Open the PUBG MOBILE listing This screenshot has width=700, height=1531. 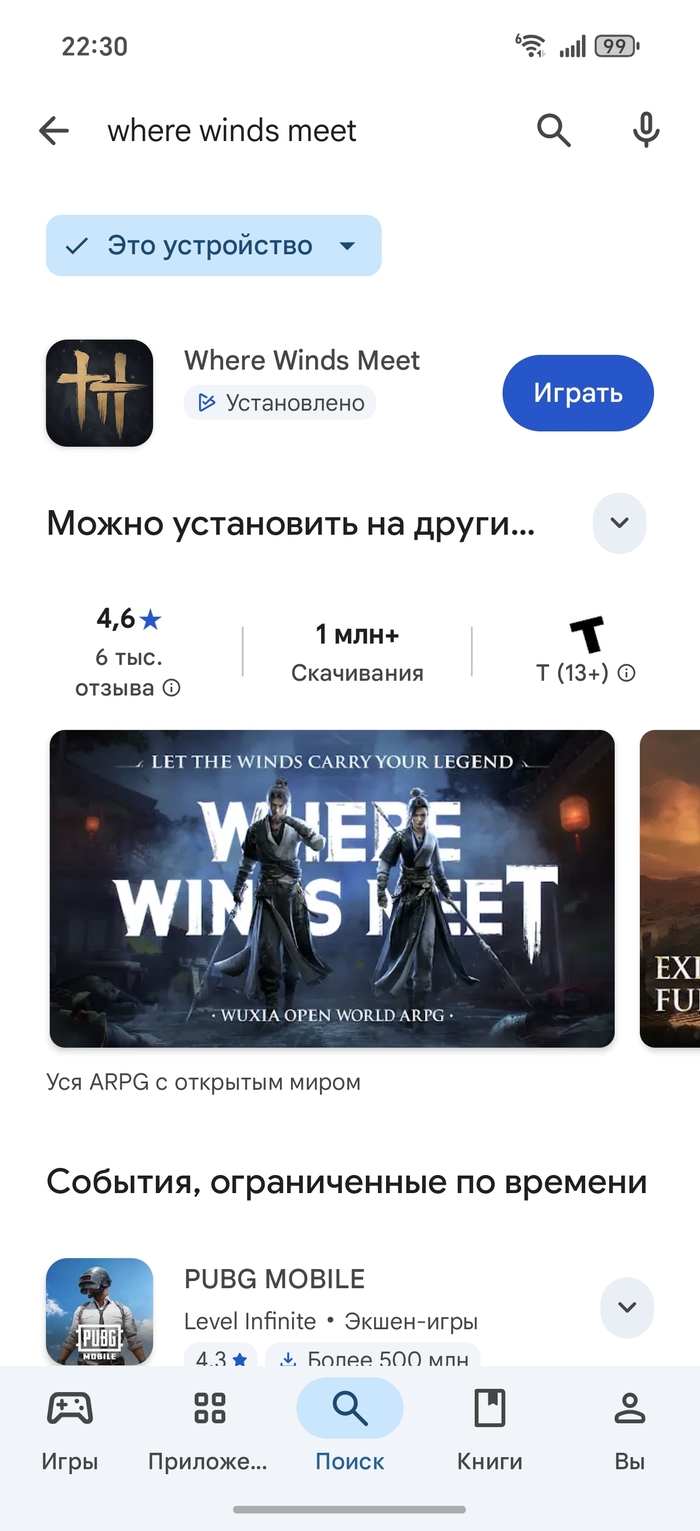coord(274,1280)
